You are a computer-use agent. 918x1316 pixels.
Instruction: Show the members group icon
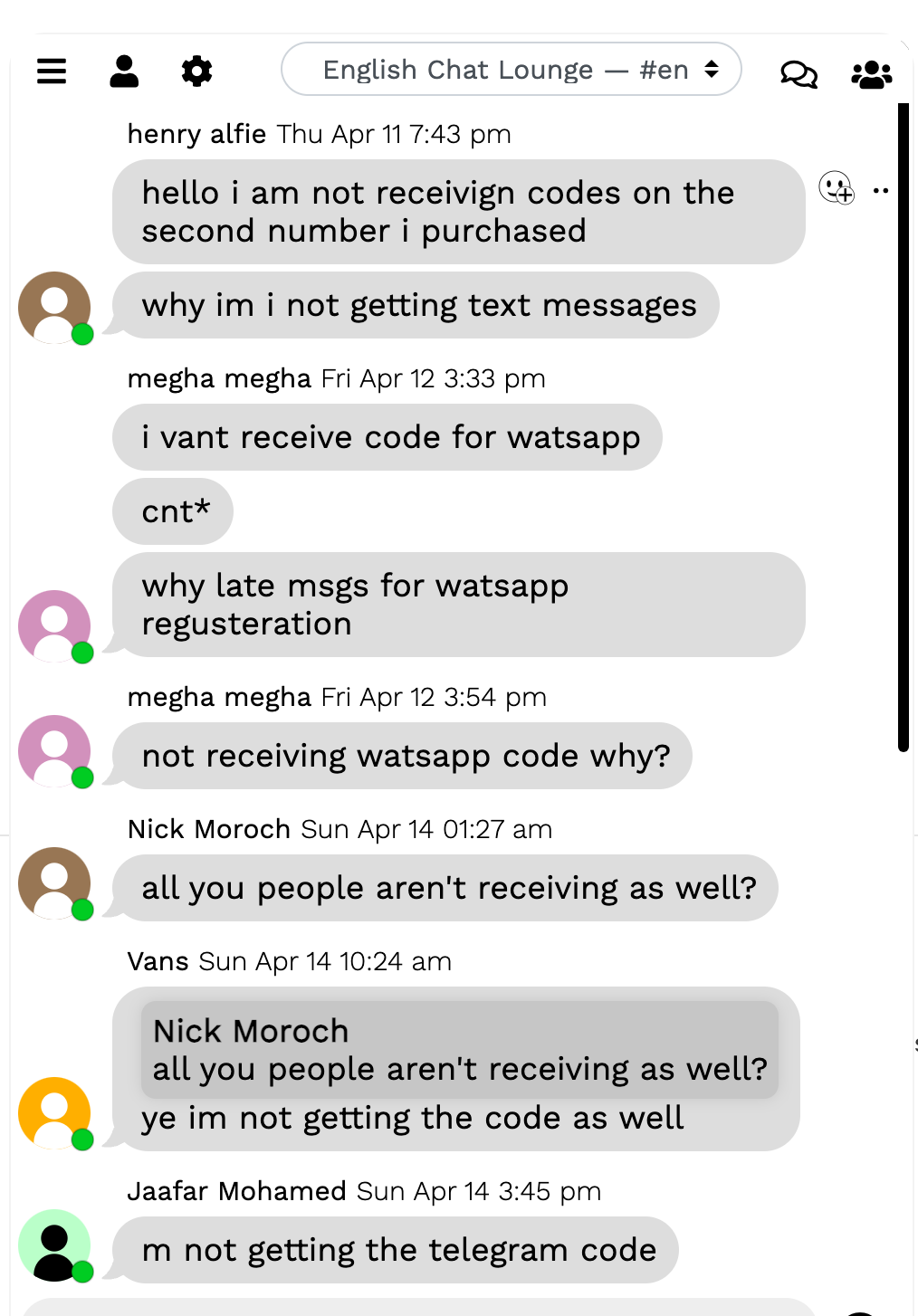pyautogui.click(x=871, y=74)
